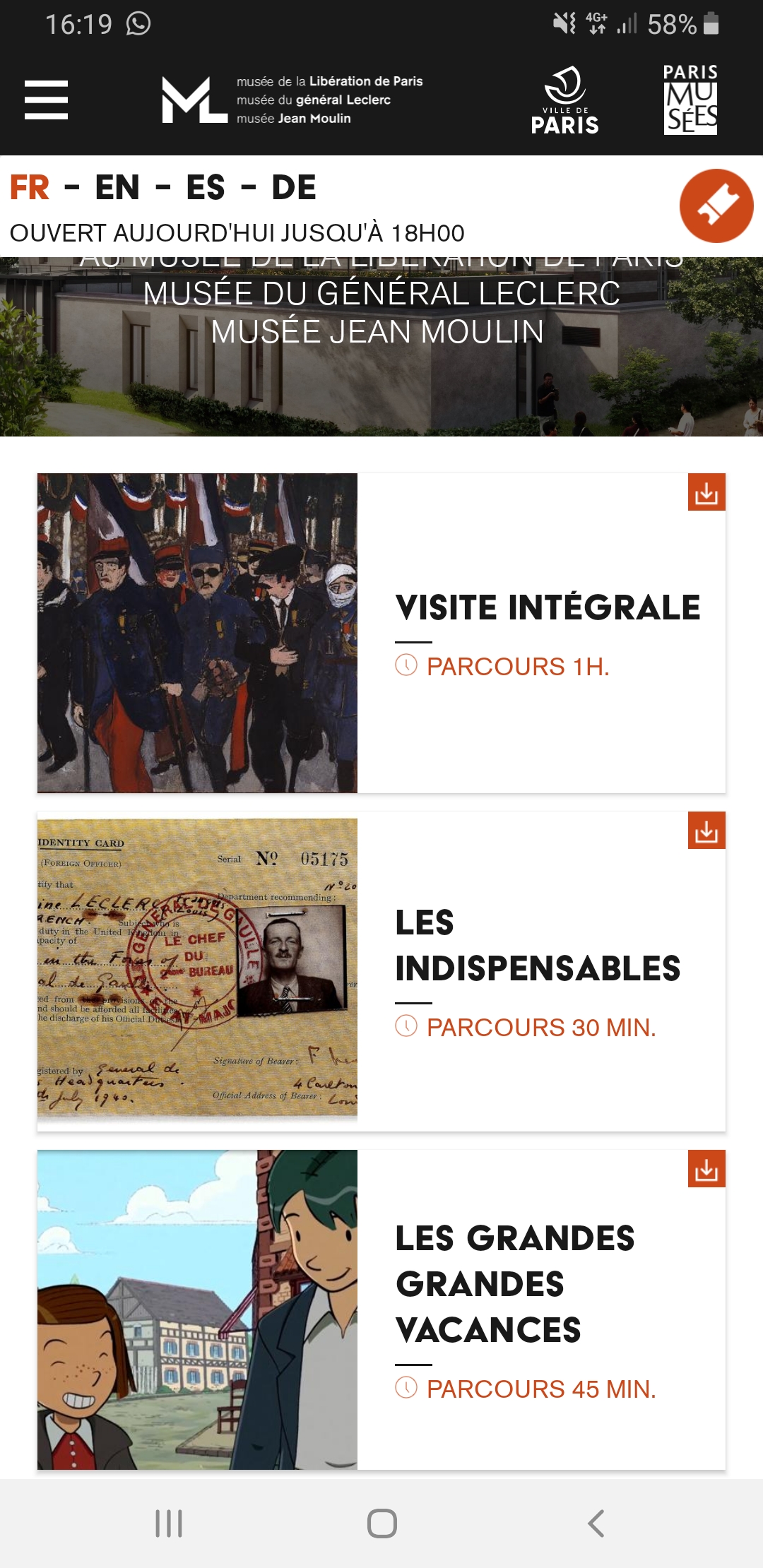This screenshot has height=1568, width=763.
Task: Open the hamburger menu
Action: tap(46, 100)
